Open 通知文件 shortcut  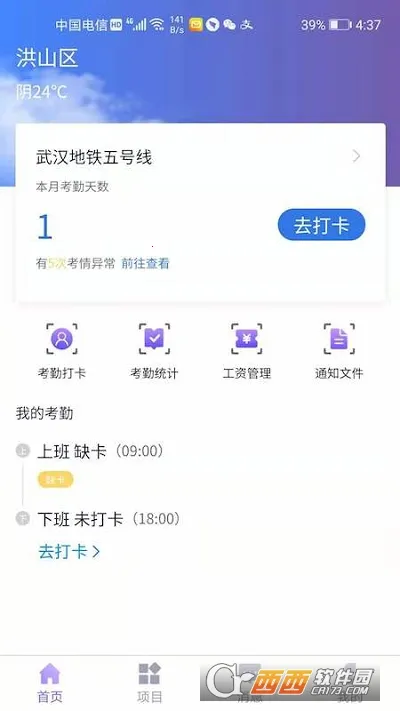coord(339,351)
